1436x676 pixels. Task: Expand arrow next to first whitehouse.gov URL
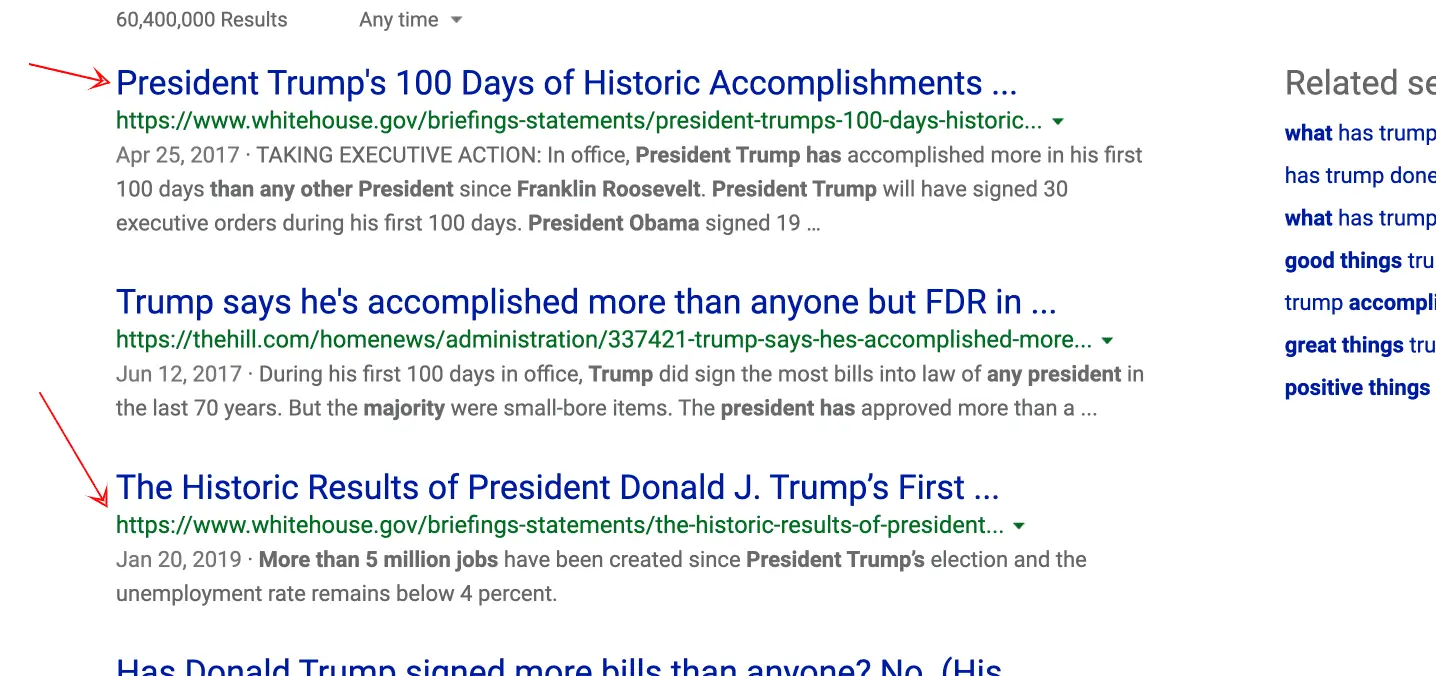[1058, 122]
